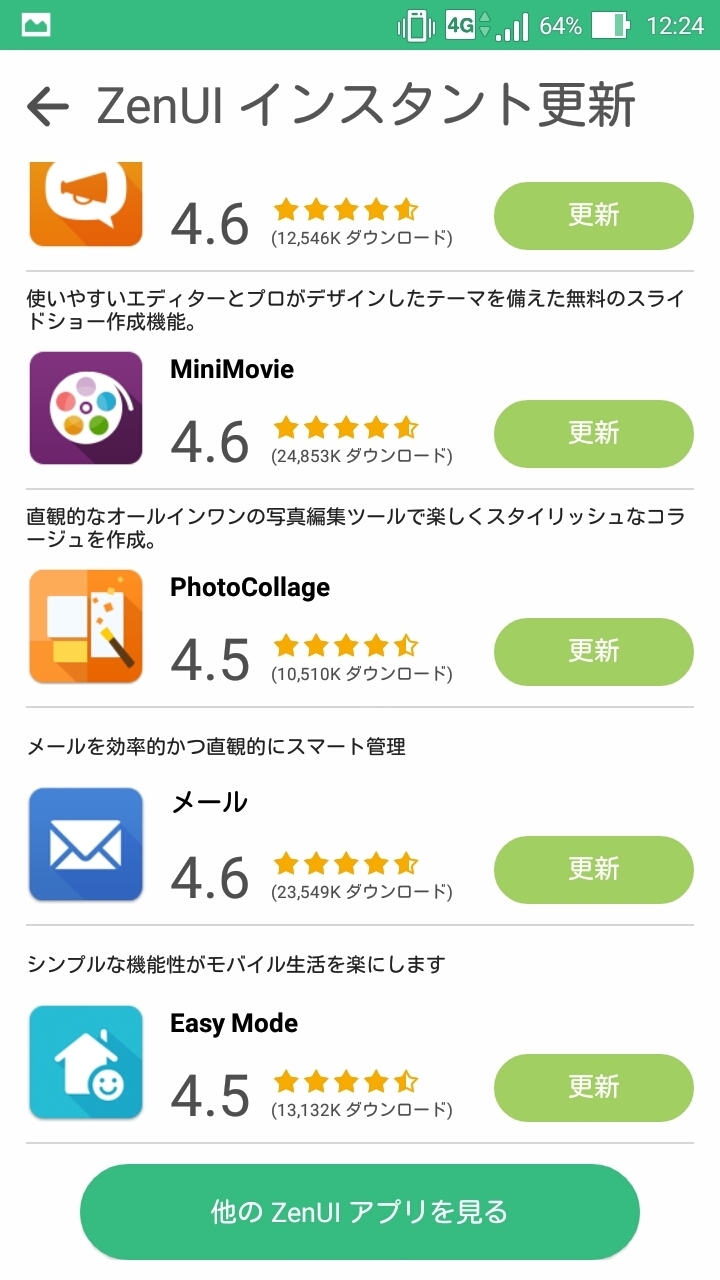Open the MiniMovie app icon

tap(86, 408)
